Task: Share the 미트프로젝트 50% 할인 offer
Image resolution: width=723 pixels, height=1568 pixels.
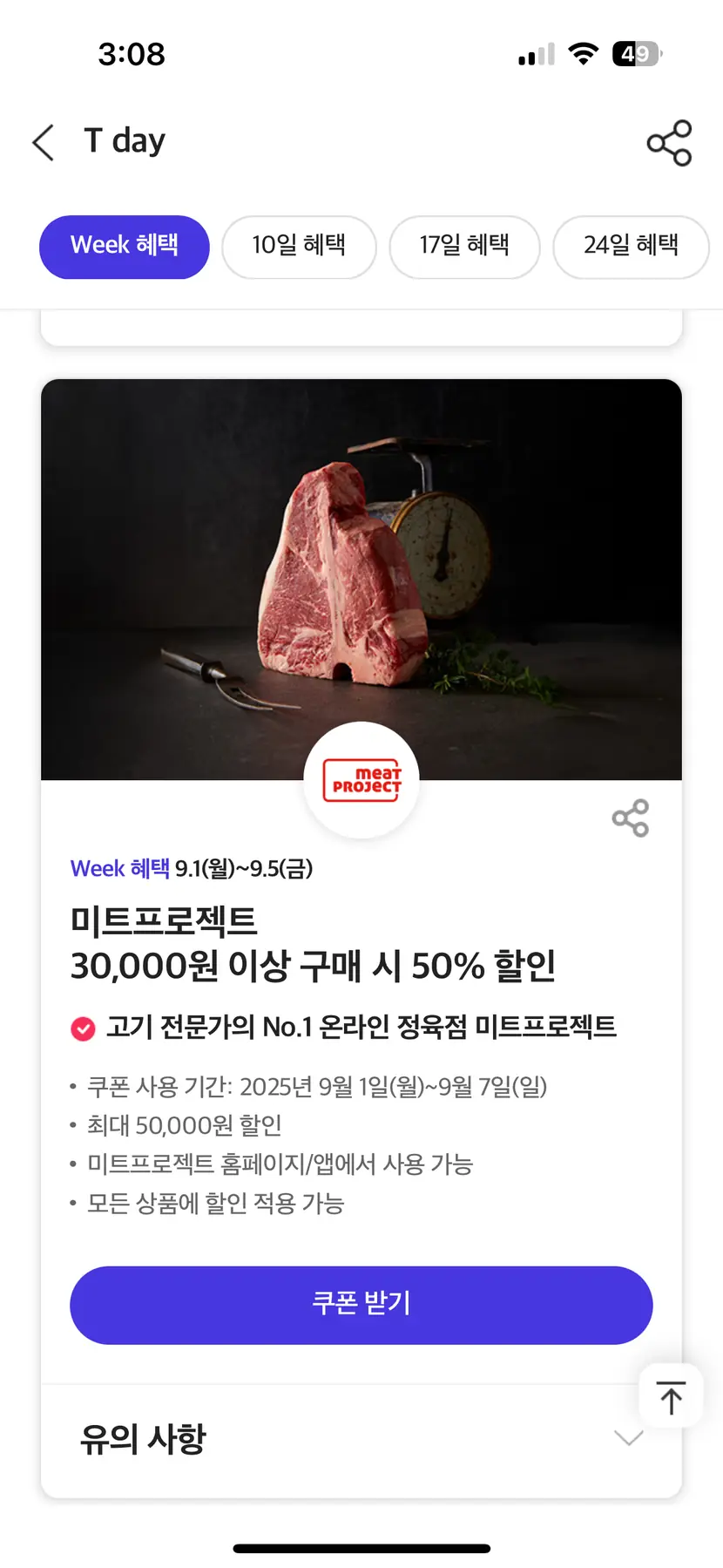Action: (631, 818)
